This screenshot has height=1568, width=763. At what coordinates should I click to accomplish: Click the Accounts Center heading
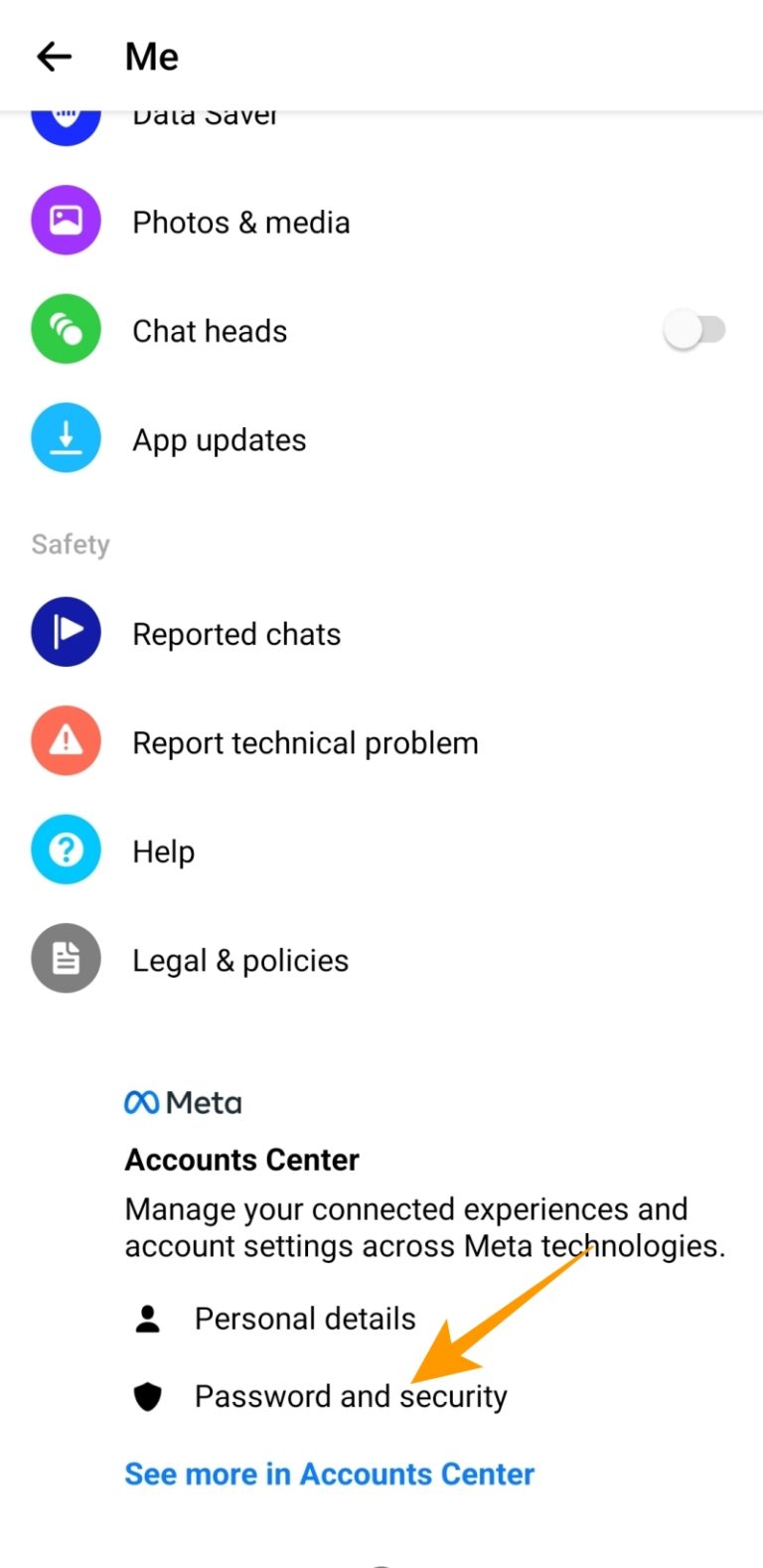pyautogui.click(x=241, y=1159)
